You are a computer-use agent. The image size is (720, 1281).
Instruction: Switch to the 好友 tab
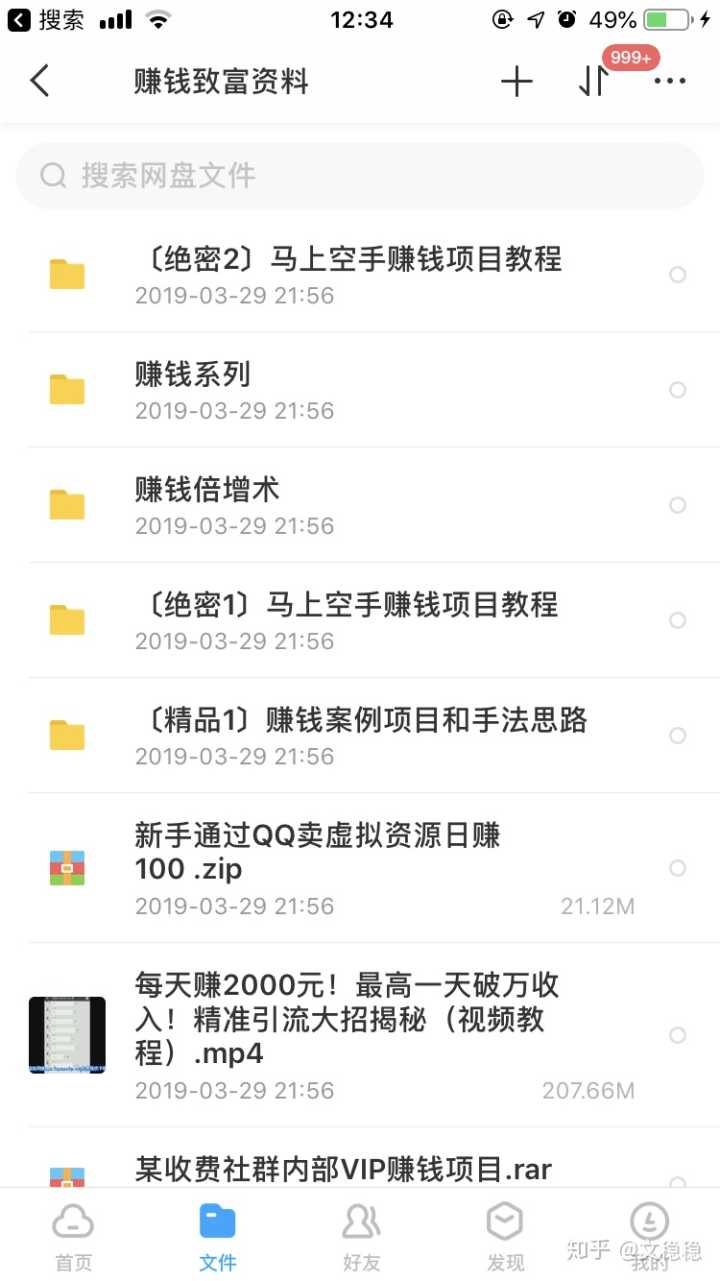pyautogui.click(x=361, y=1237)
